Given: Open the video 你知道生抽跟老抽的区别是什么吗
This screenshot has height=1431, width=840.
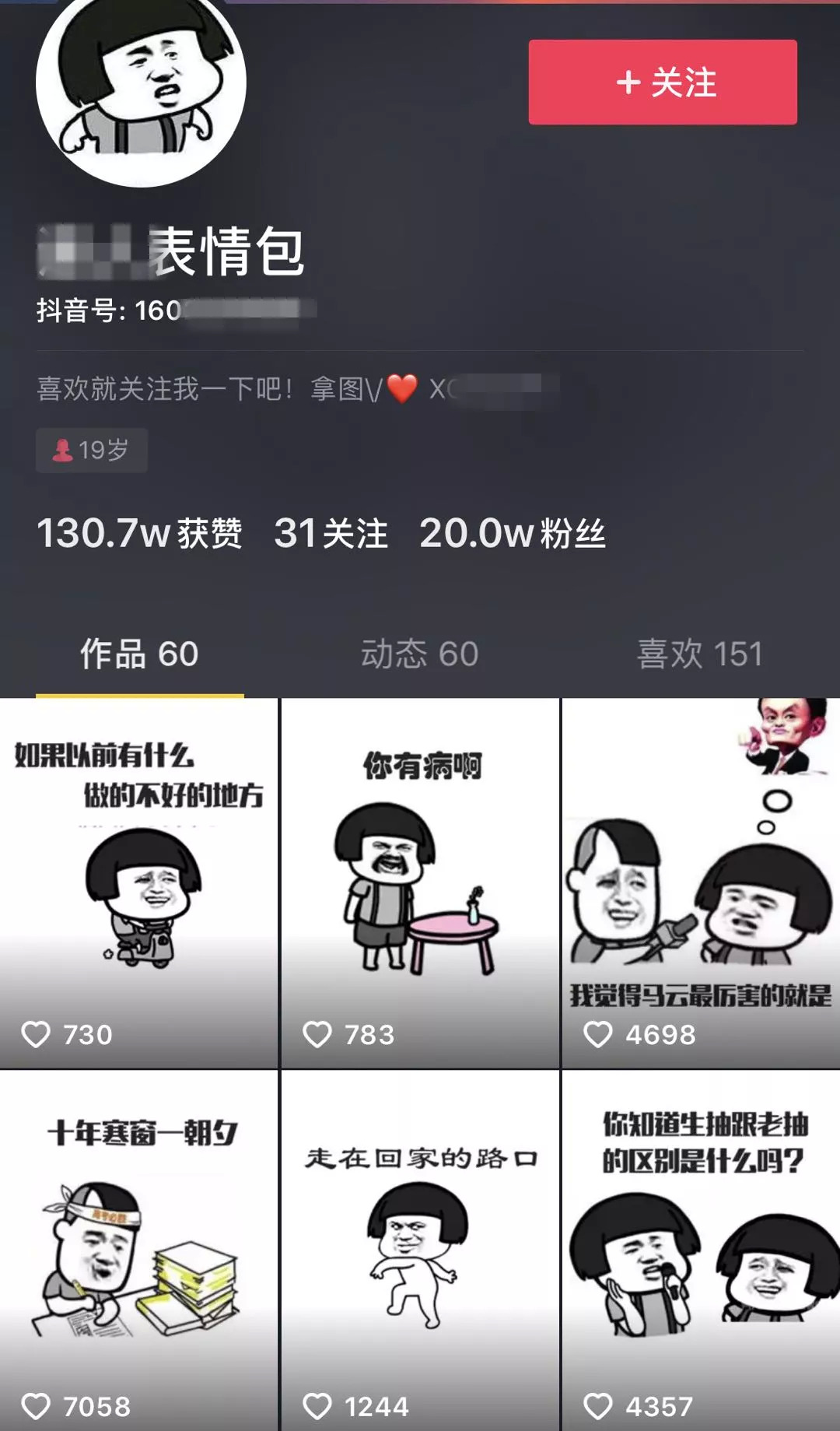Looking at the screenshot, I should click(x=701, y=1250).
